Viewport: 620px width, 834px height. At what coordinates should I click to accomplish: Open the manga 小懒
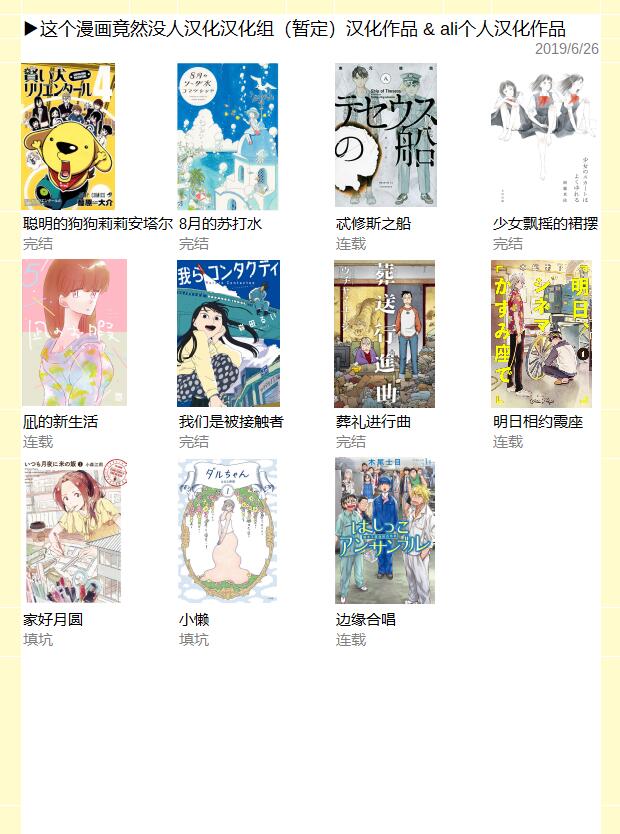point(228,530)
